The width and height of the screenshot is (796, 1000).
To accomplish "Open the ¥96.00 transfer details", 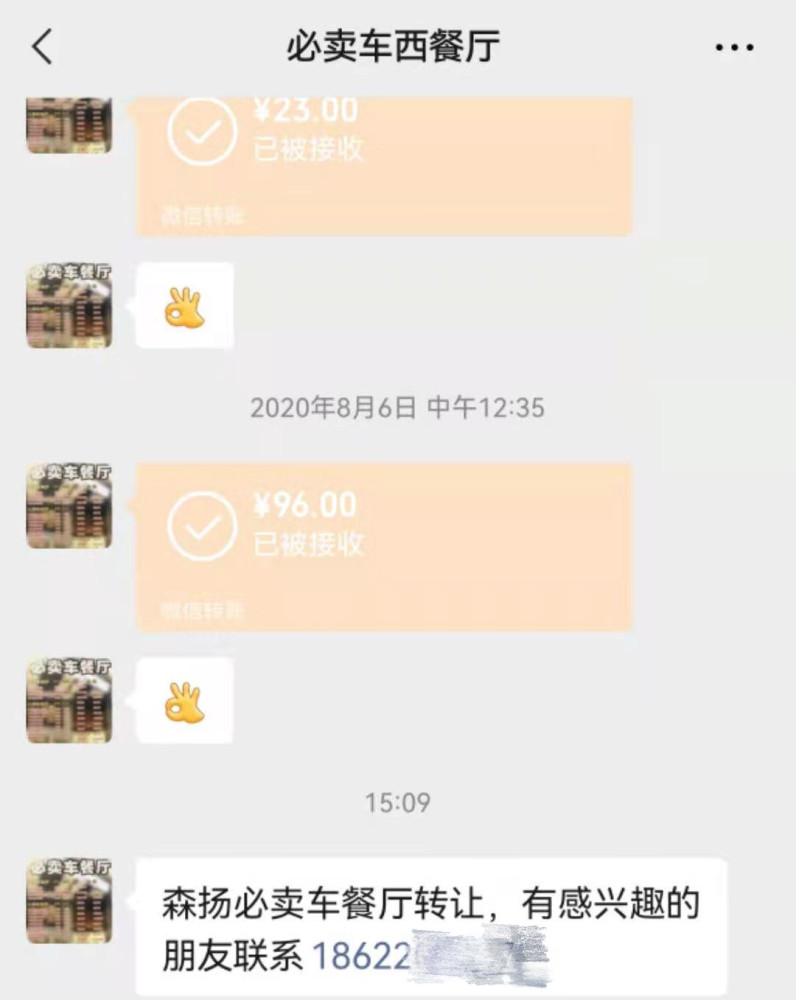I will [x=383, y=545].
